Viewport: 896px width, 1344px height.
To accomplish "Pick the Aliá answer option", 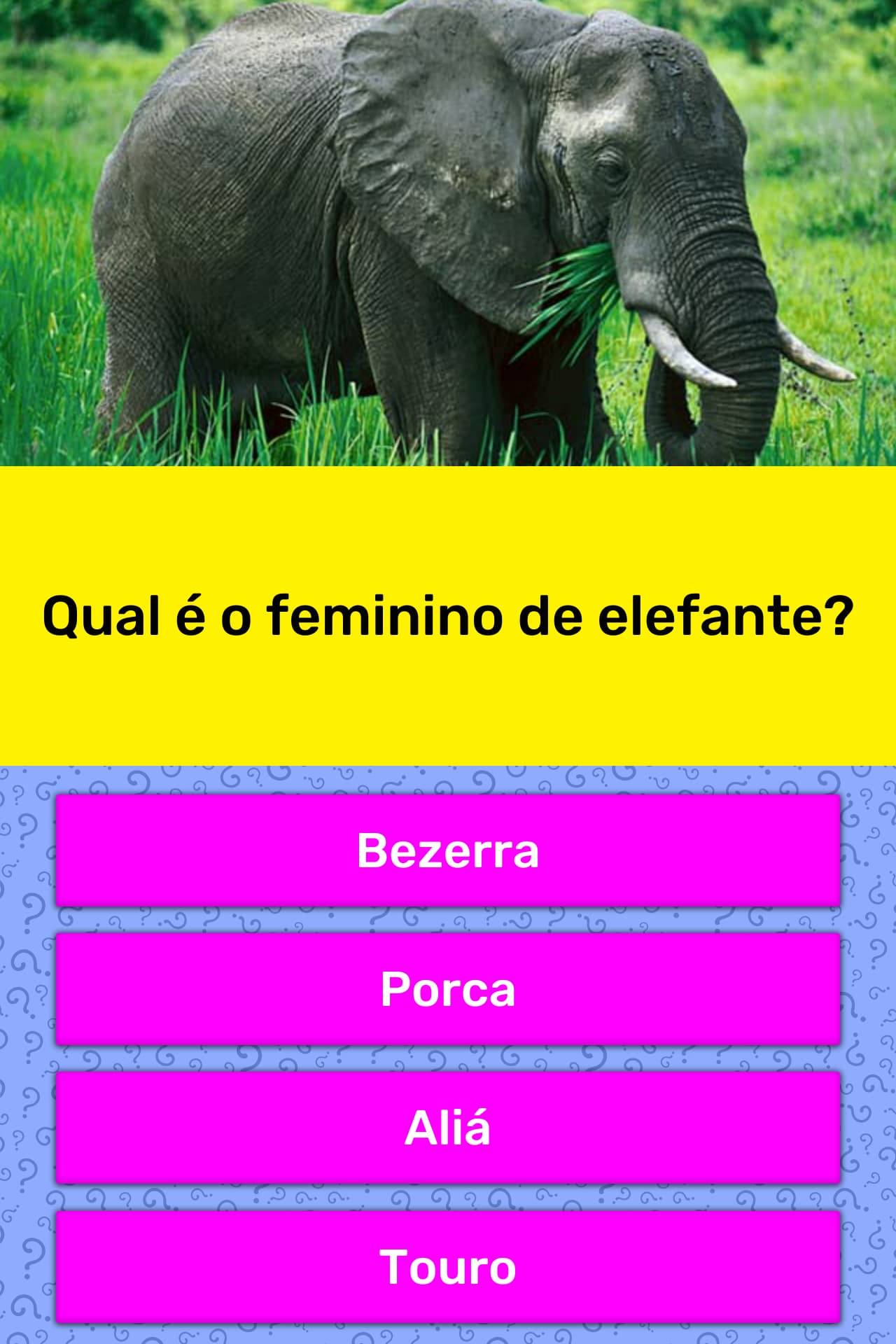I will click(x=448, y=1128).
